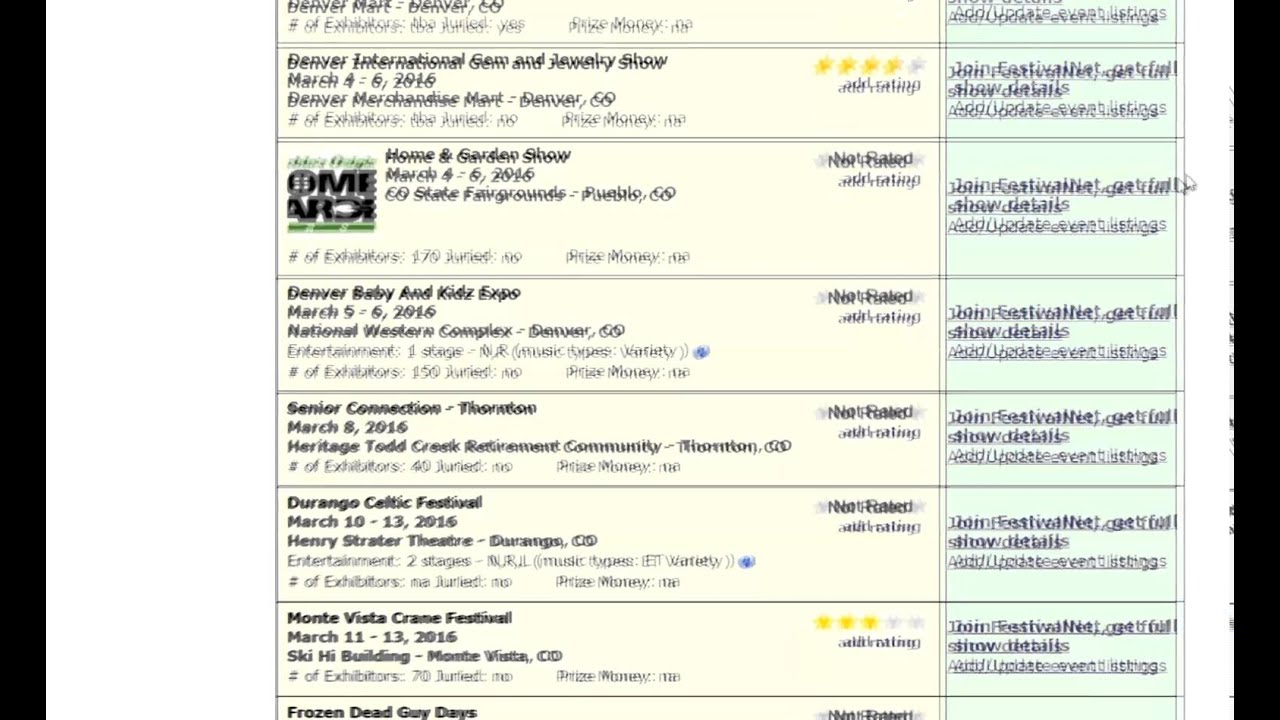Viewport: 1280px width, 720px height.
Task: Open Durango Celtic Festival listing
Action: 384,503
